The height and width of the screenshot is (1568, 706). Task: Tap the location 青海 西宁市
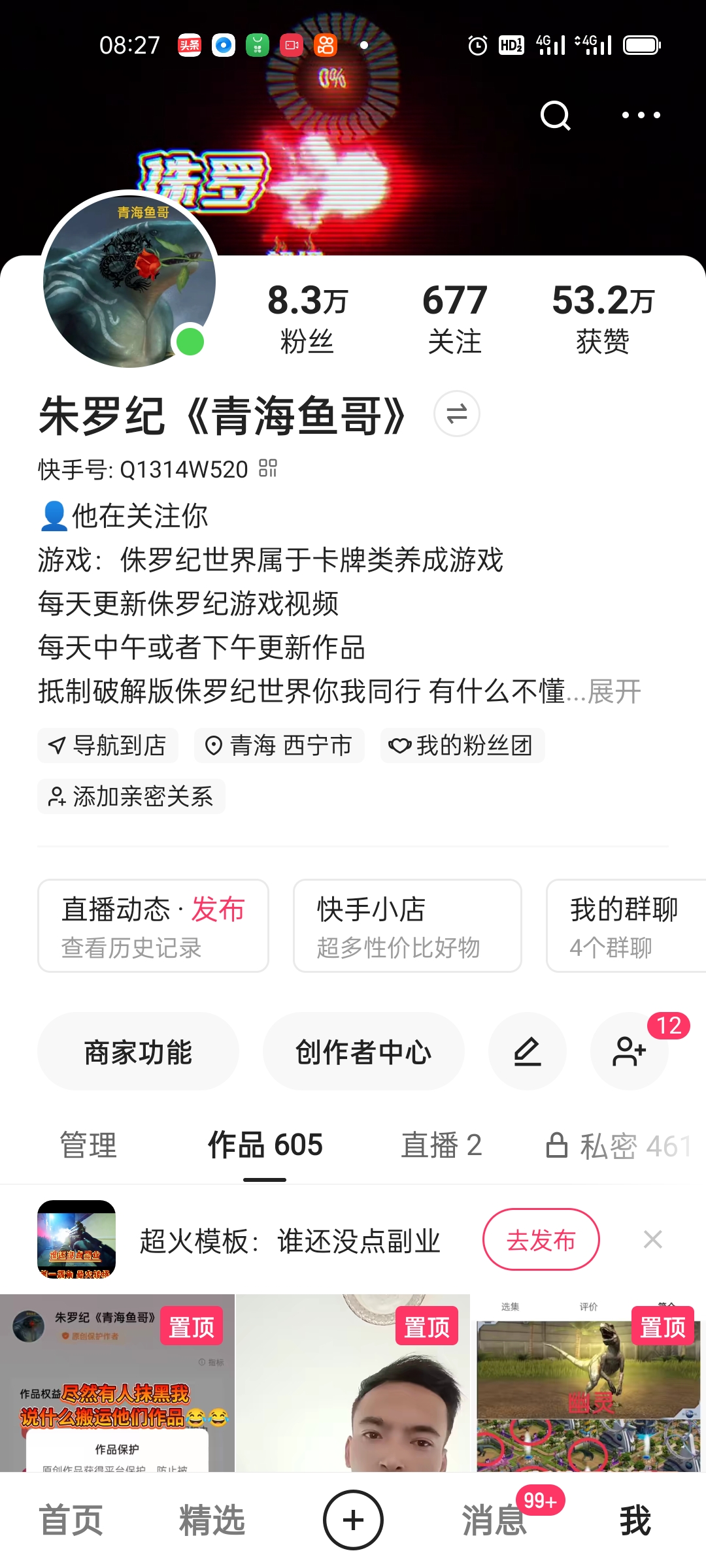pyautogui.click(x=278, y=745)
